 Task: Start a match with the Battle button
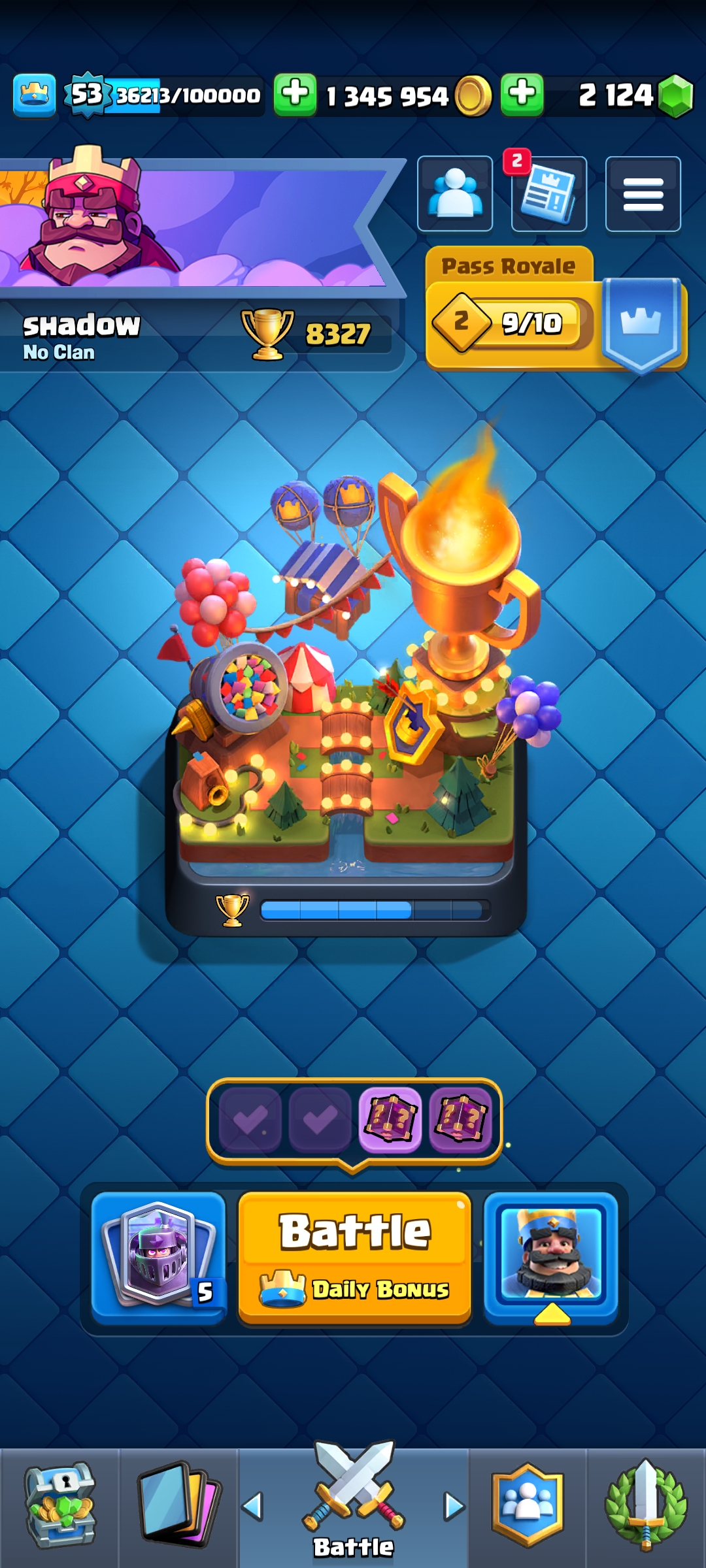coord(355,1258)
